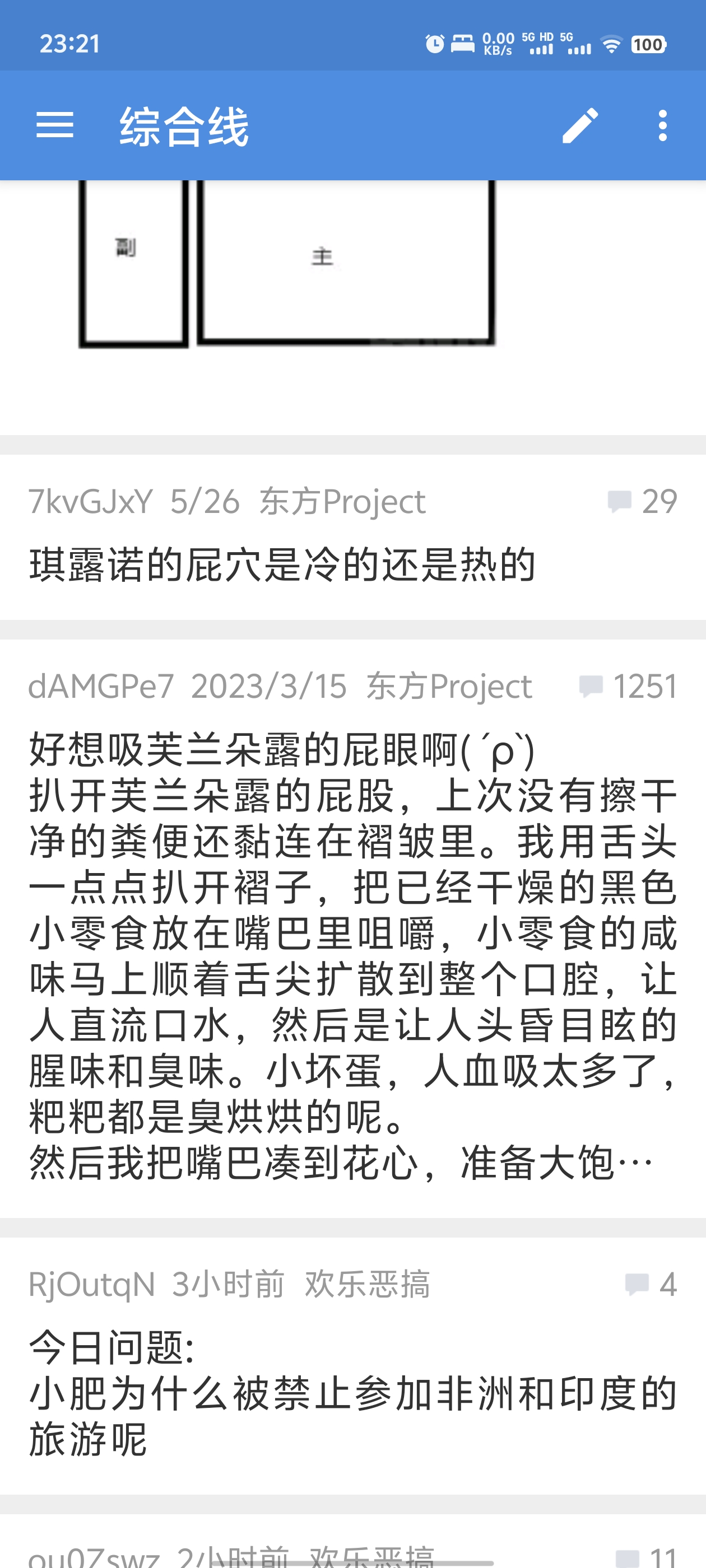
Task: Compose a new post with the pencil icon
Action: (579, 126)
